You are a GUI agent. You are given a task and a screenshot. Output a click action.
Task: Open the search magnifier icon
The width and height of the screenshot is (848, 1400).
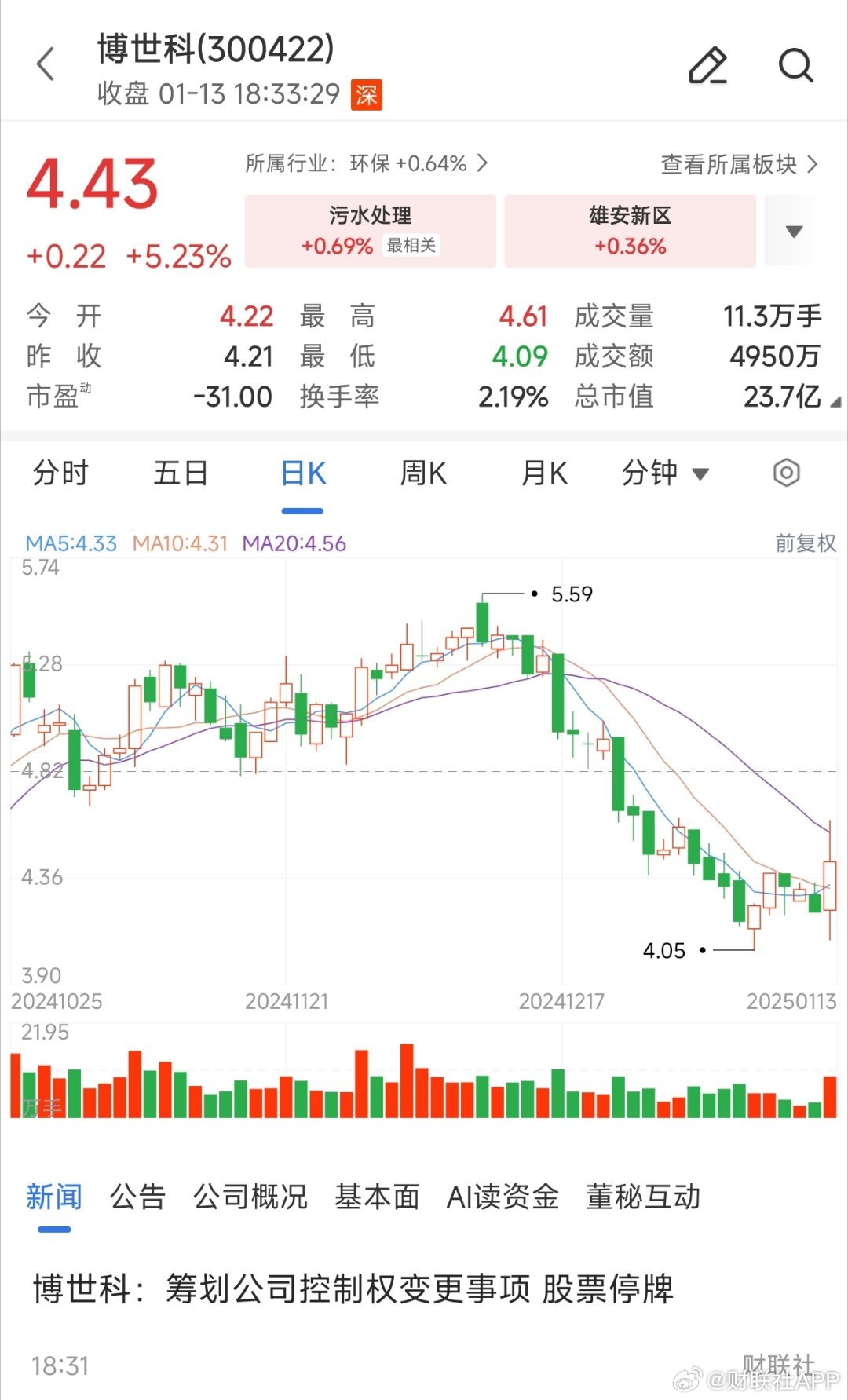795,65
